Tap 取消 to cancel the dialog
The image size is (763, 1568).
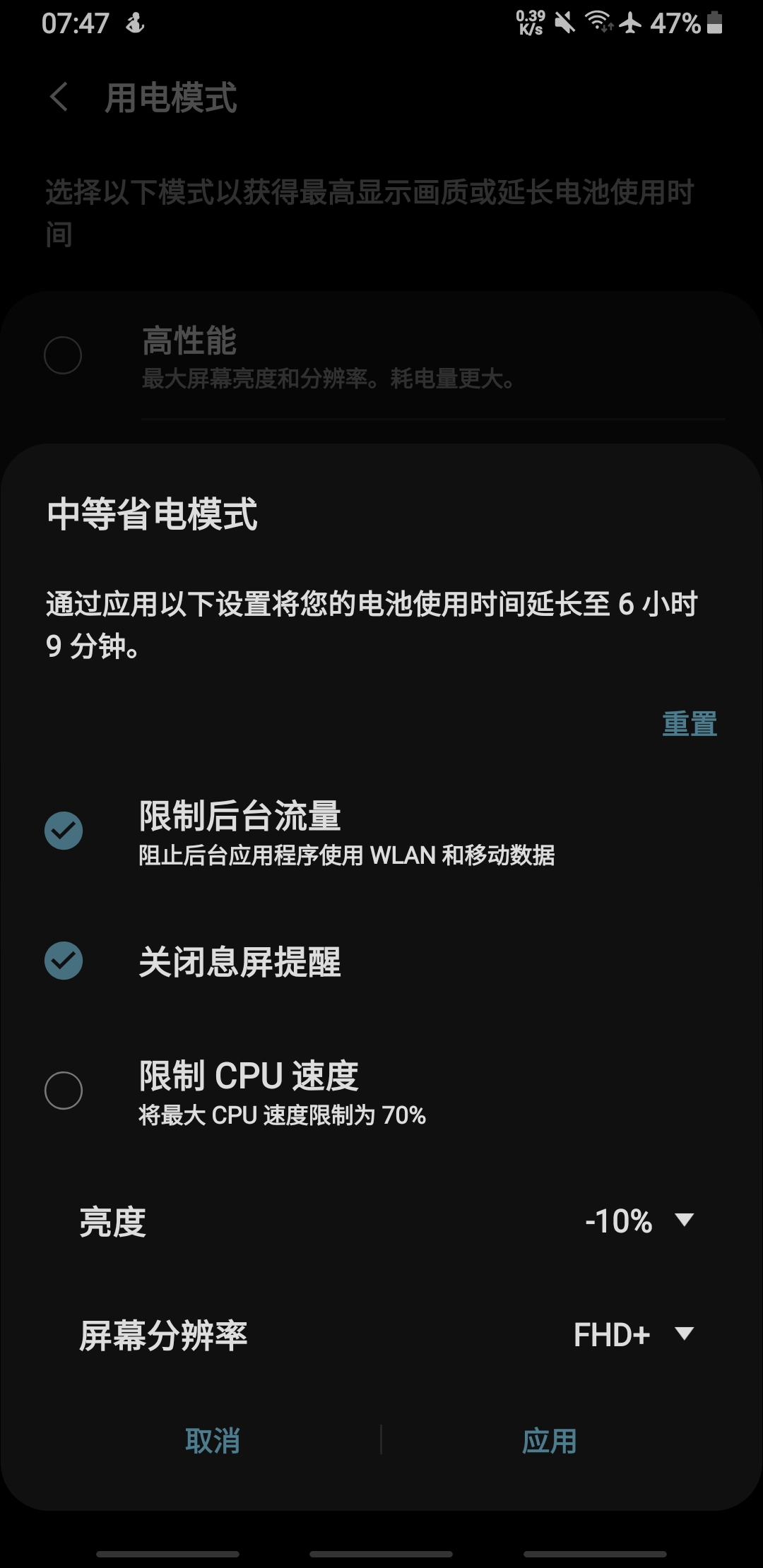(212, 1441)
